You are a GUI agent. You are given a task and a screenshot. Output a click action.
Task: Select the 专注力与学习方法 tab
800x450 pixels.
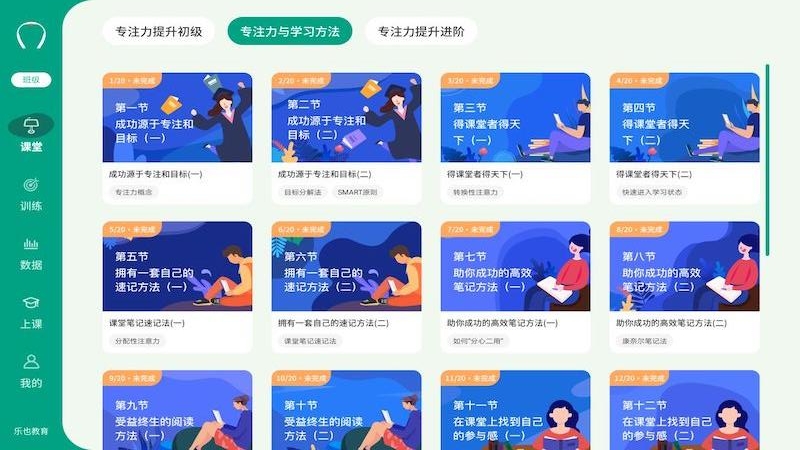tap(290, 31)
